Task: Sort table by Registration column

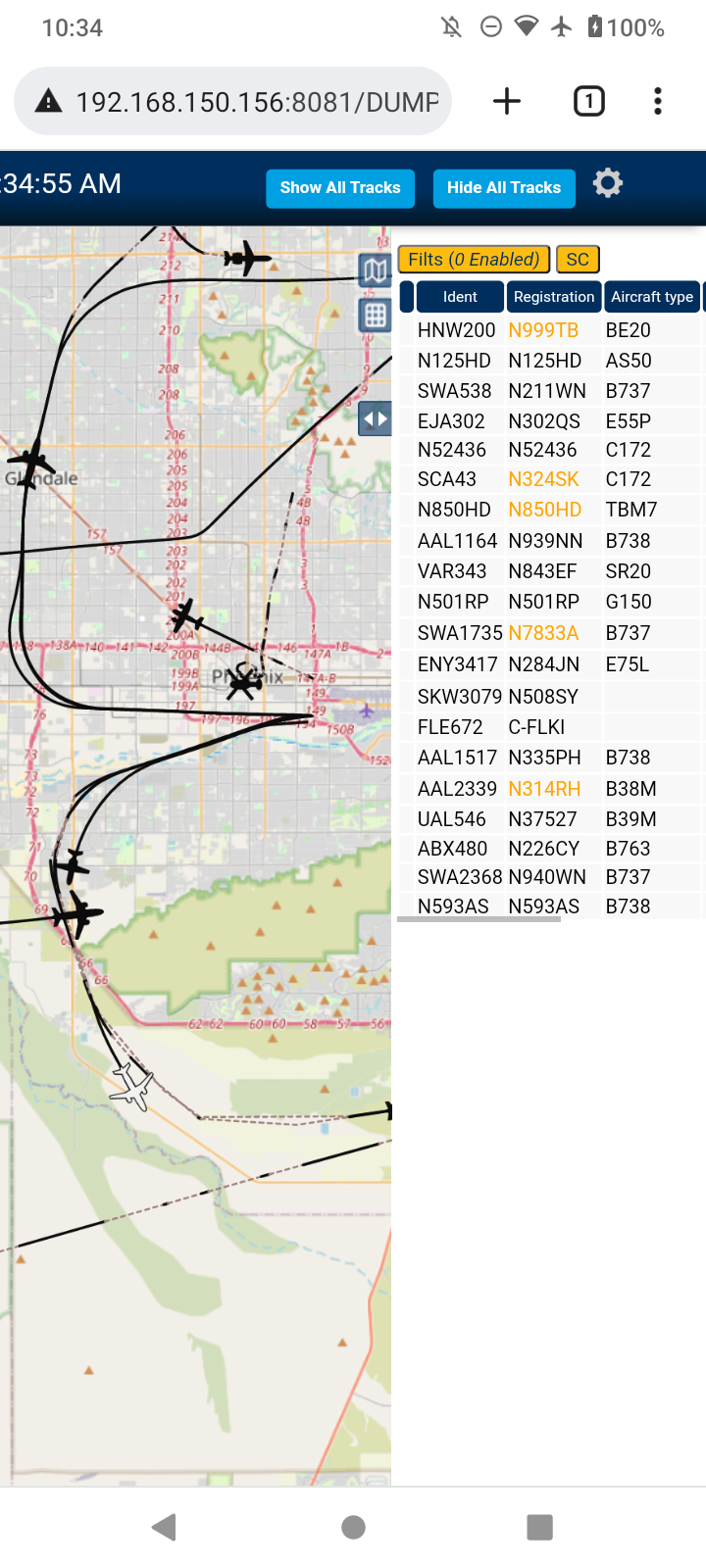Action: (554, 297)
